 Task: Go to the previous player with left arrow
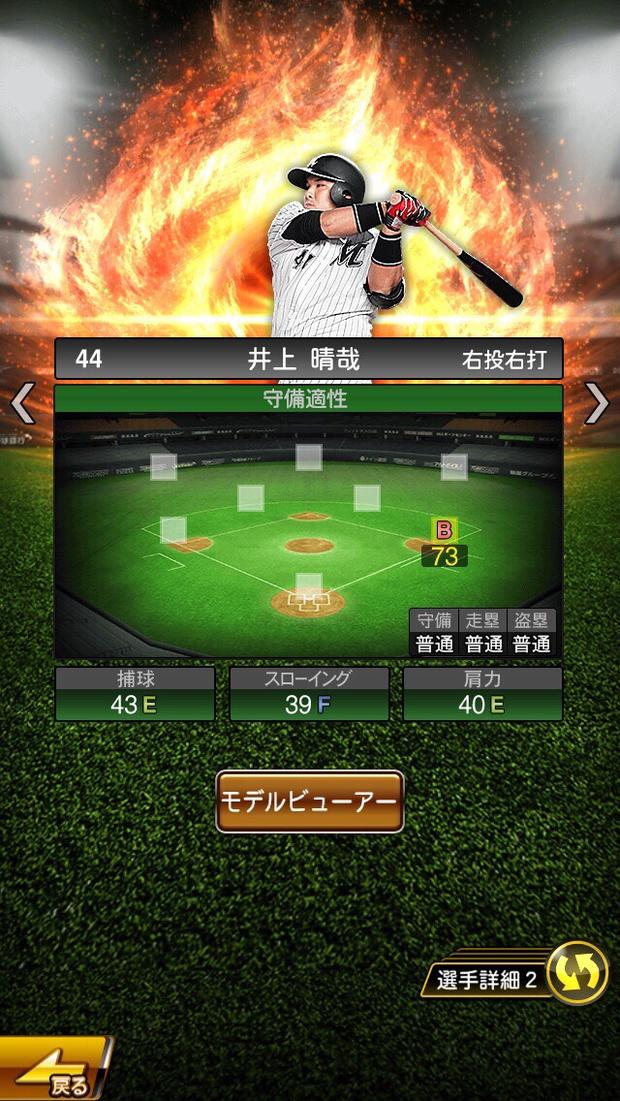pos(22,403)
